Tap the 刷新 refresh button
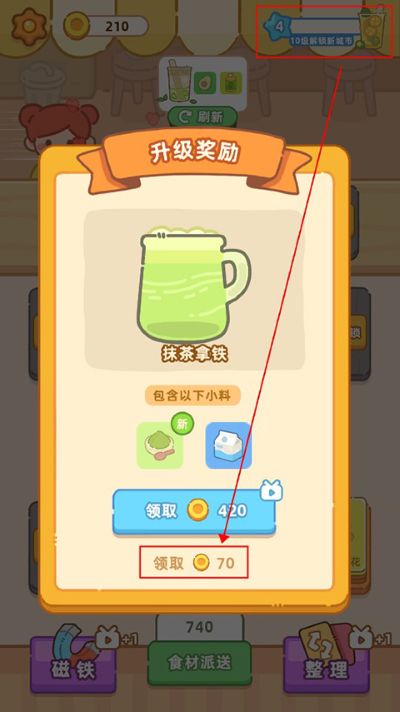The image size is (400, 712). (203, 117)
